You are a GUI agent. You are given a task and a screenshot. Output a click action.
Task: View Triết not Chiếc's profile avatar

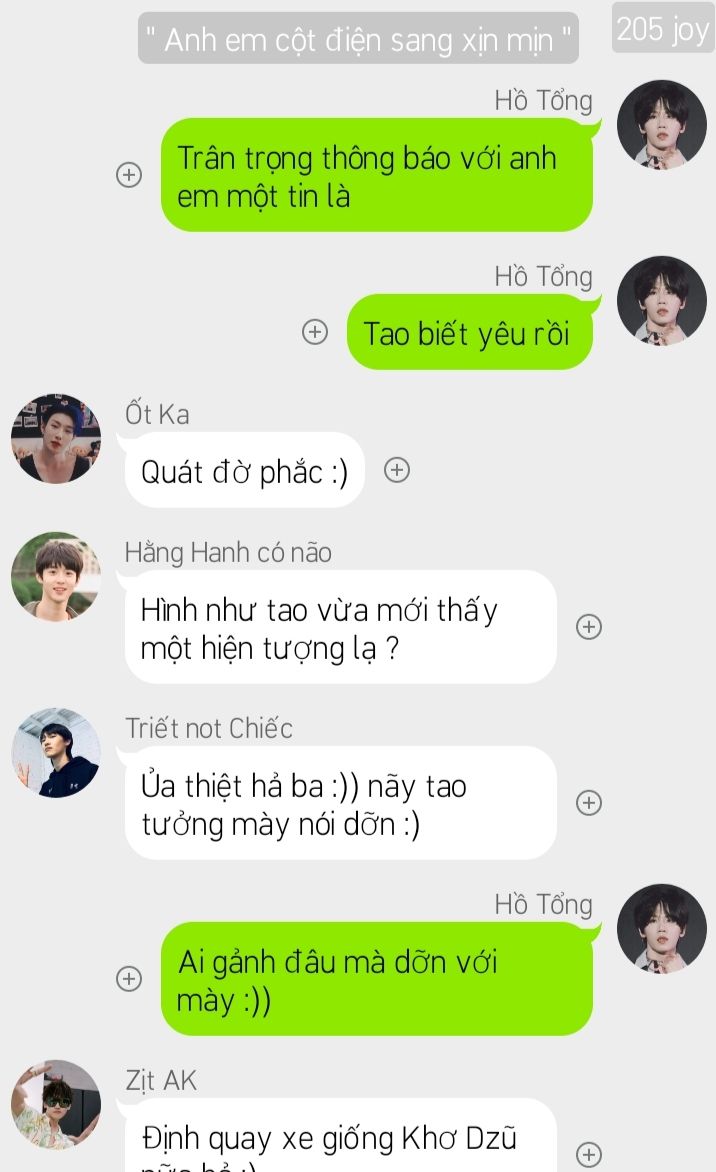point(56,753)
